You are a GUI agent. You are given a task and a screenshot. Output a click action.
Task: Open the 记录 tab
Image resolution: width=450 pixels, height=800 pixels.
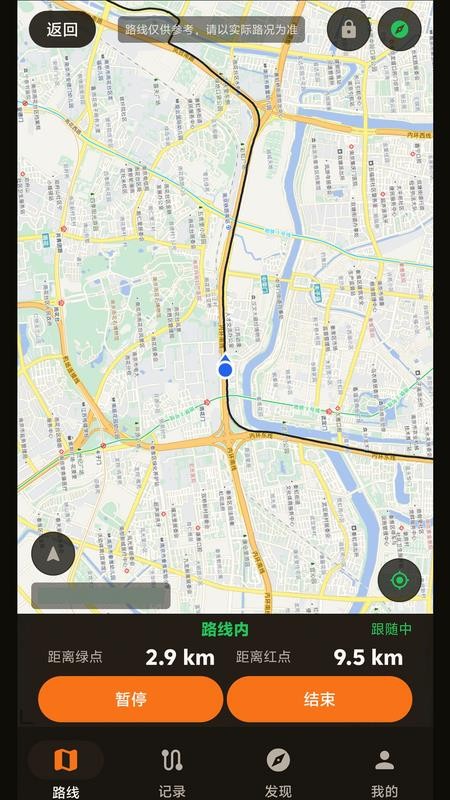[x=172, y=770]
